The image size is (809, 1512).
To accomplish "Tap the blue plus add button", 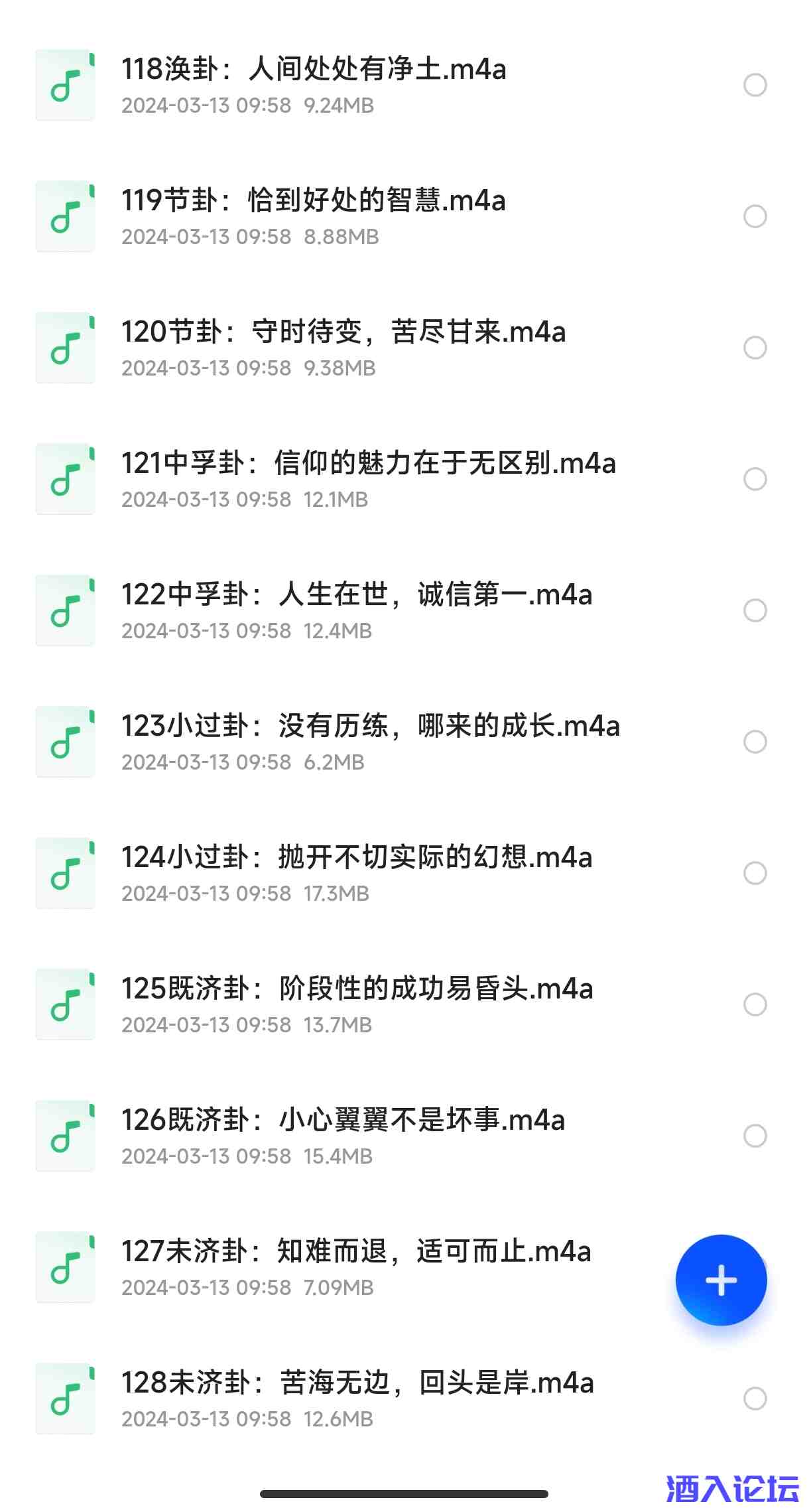I will (x=721, y=1280).
